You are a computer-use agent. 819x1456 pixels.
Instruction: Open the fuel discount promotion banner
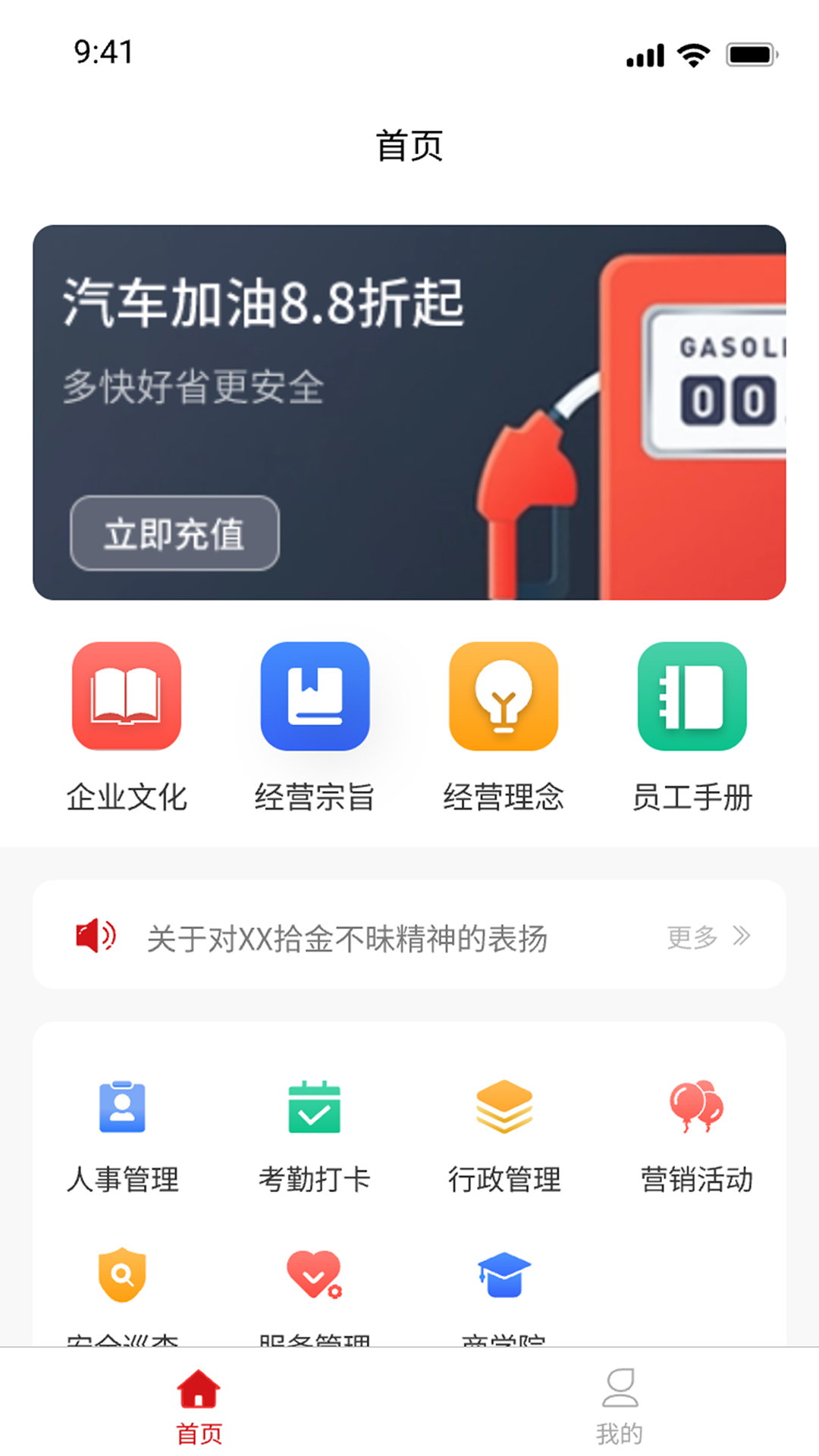pos(409,413)
